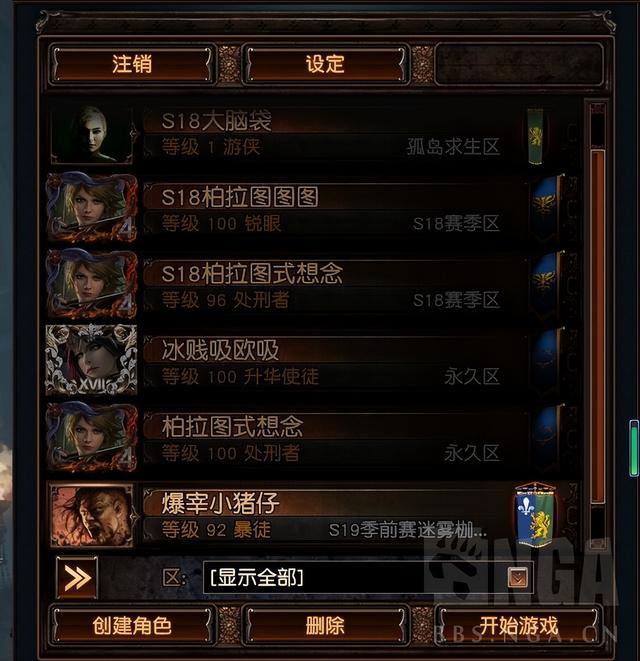Tap 创建角色 to create a character
The image size is (640, 661).
(131, 626)
